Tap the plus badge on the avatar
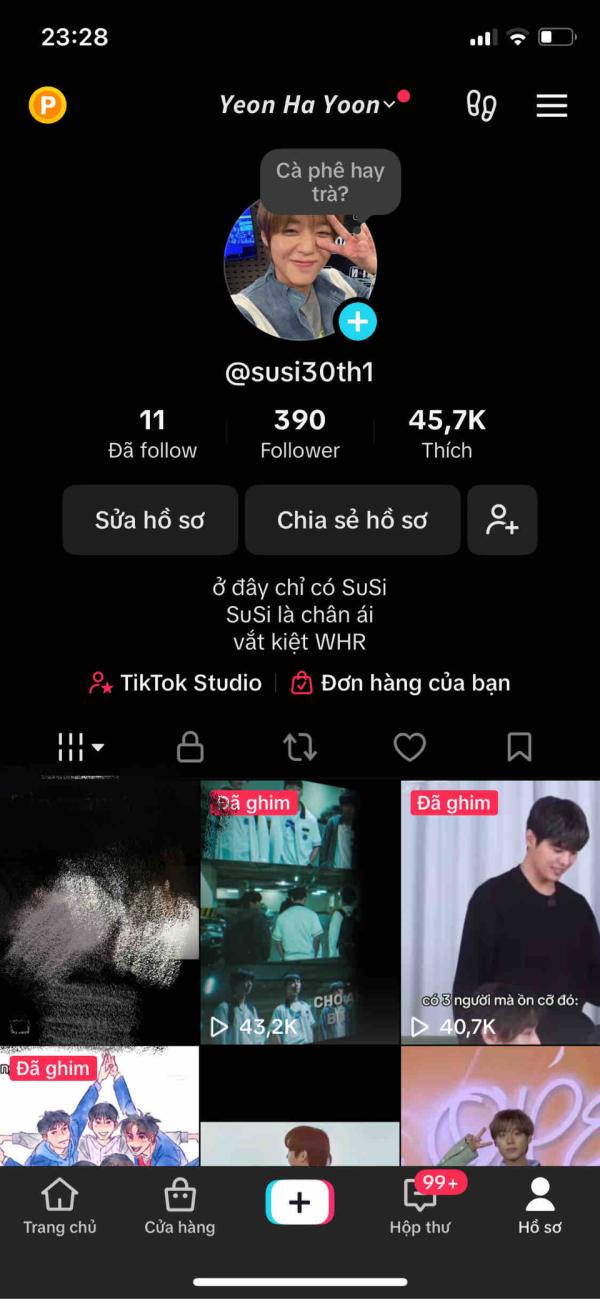 [357, 322]
